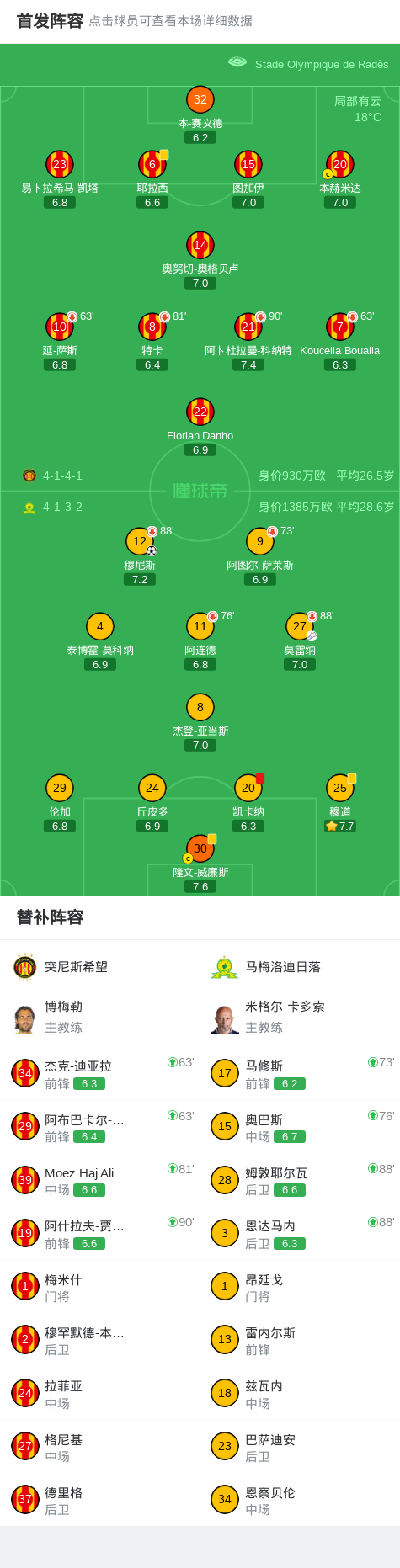
Task: Open substitute 杰克-迪亚拉 number 34
Action: click(100, 1073)
